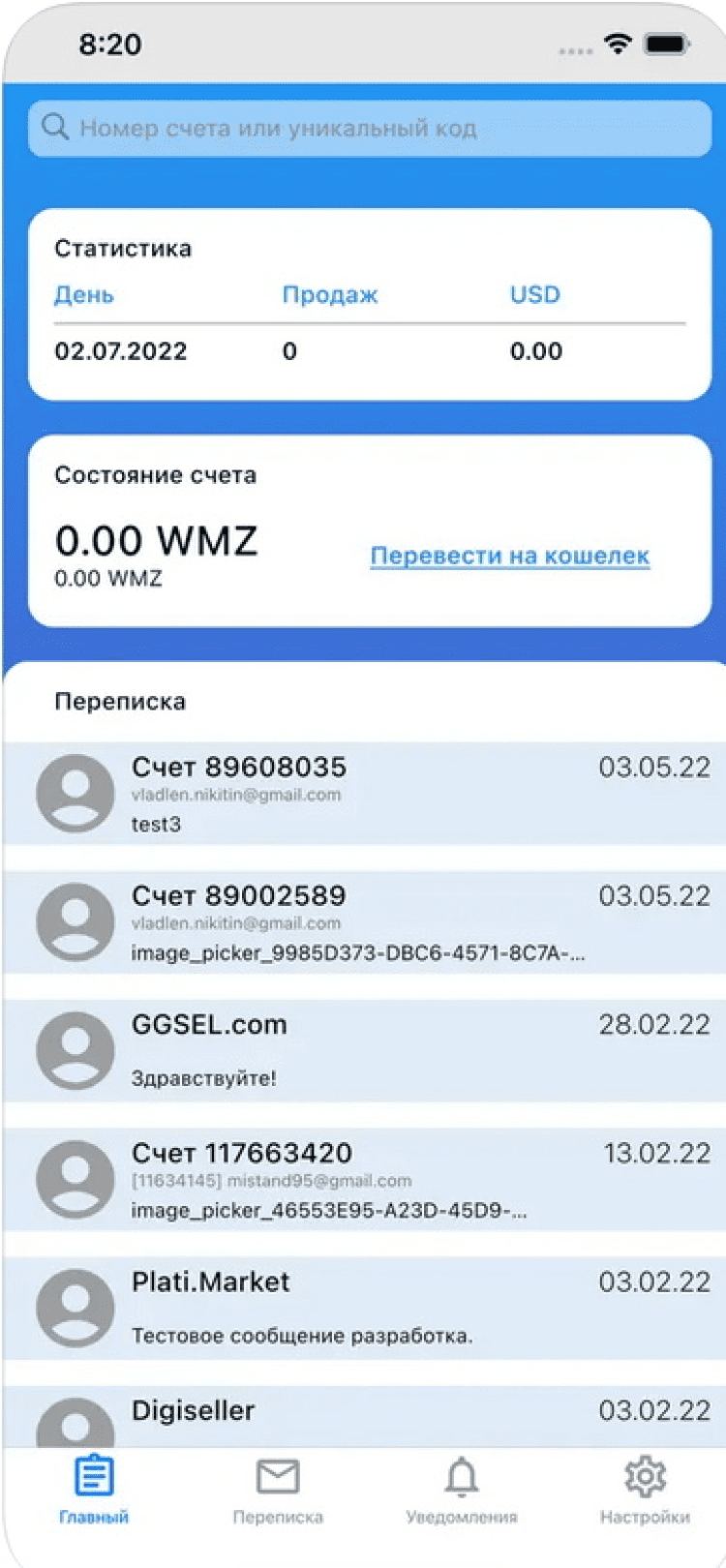726x1568 pixels.
Task: Open the chat for Счет 89608035
Action: pyautogui.click(x=368, y=794)
